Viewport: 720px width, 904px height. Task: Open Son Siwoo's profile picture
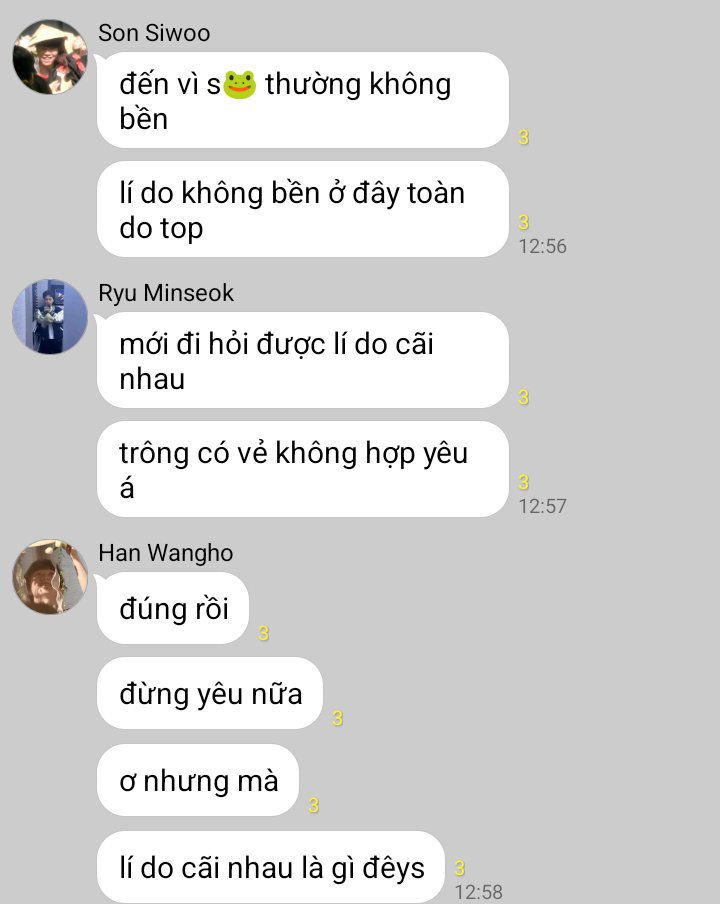coord(50,57)
